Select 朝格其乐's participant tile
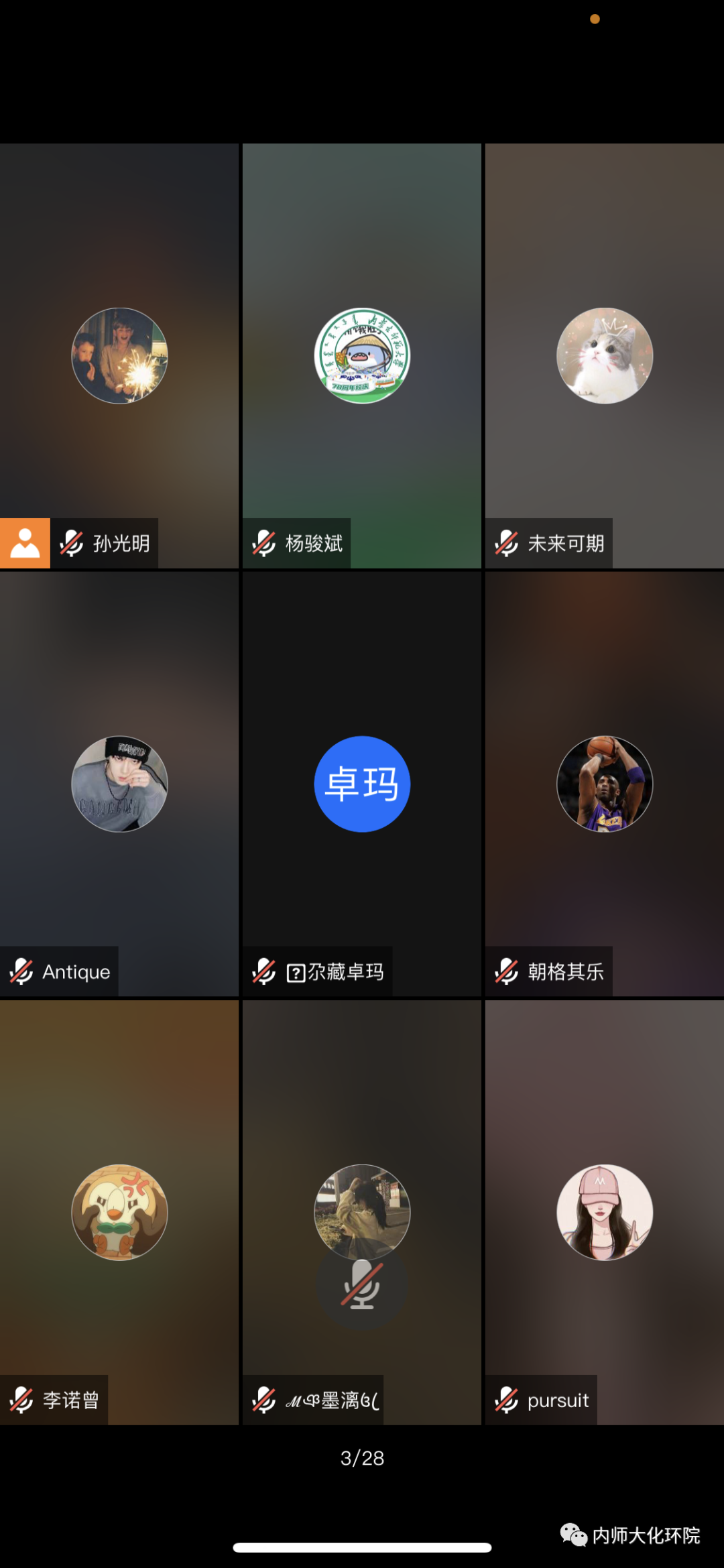This screenshot has width=724, height=1568. coord(605,784)
